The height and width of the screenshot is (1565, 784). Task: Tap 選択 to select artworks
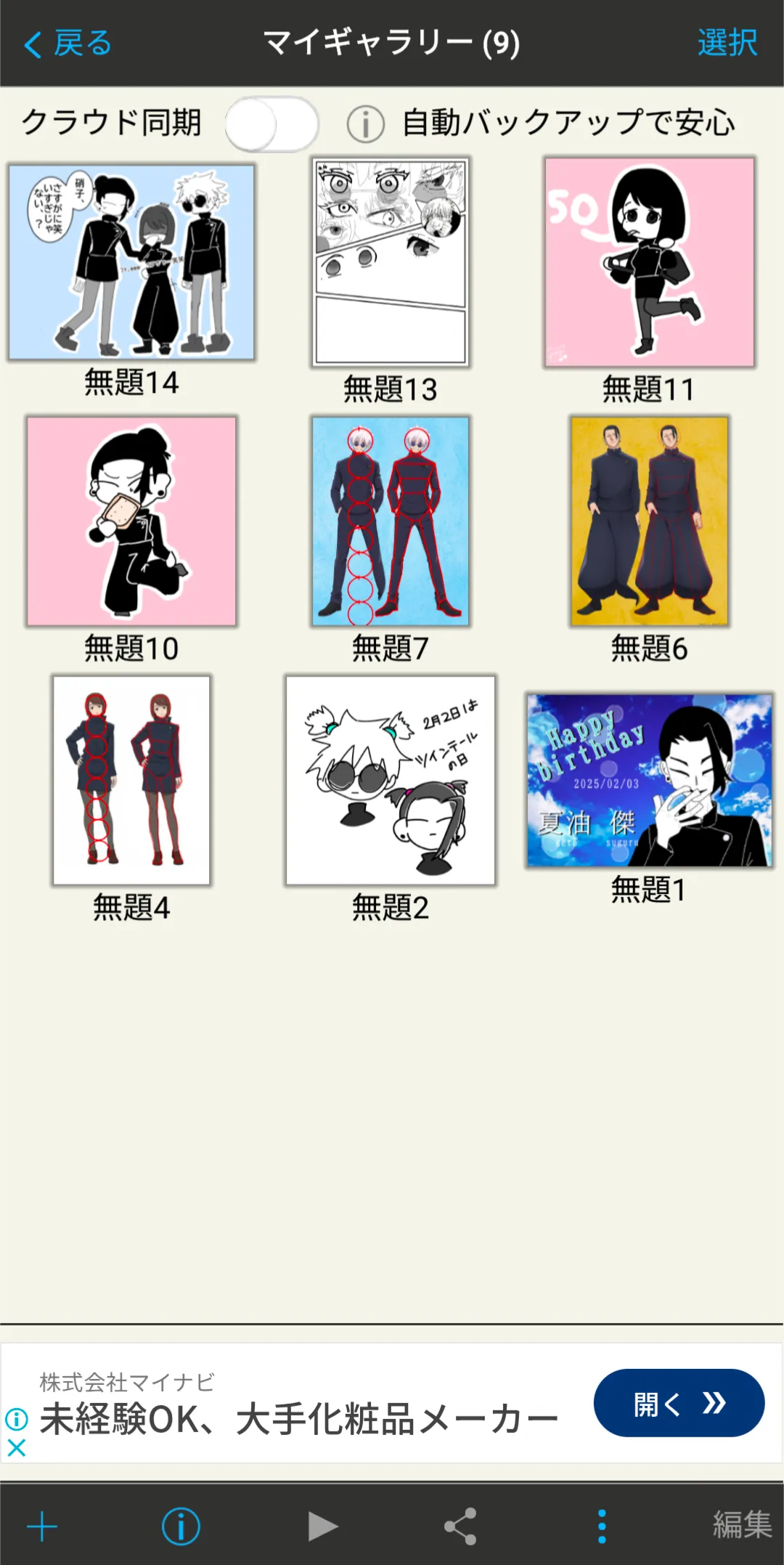pyautogui.click(x=727, y=43)
